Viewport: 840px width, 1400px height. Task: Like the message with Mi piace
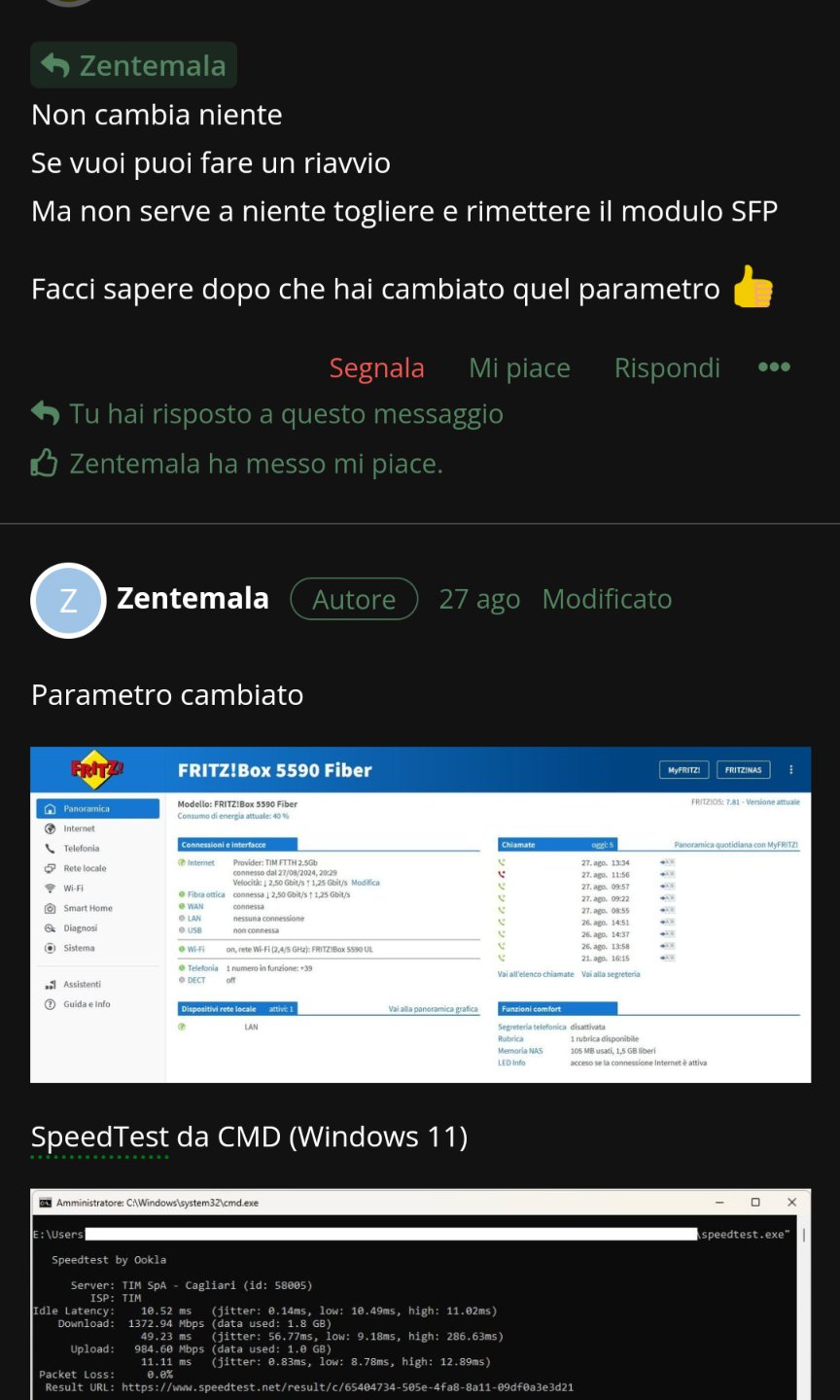519,367
